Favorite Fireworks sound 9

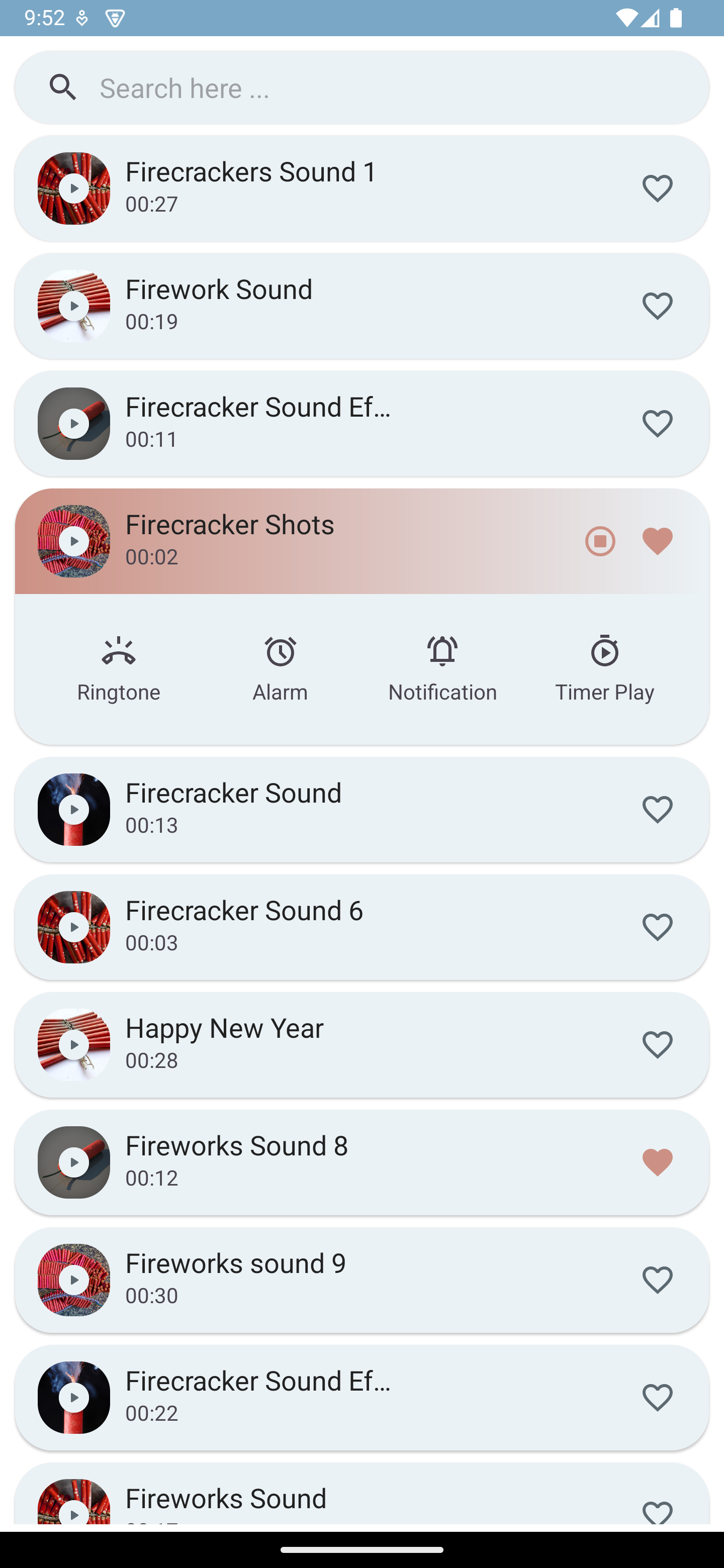pos(657,1280)
